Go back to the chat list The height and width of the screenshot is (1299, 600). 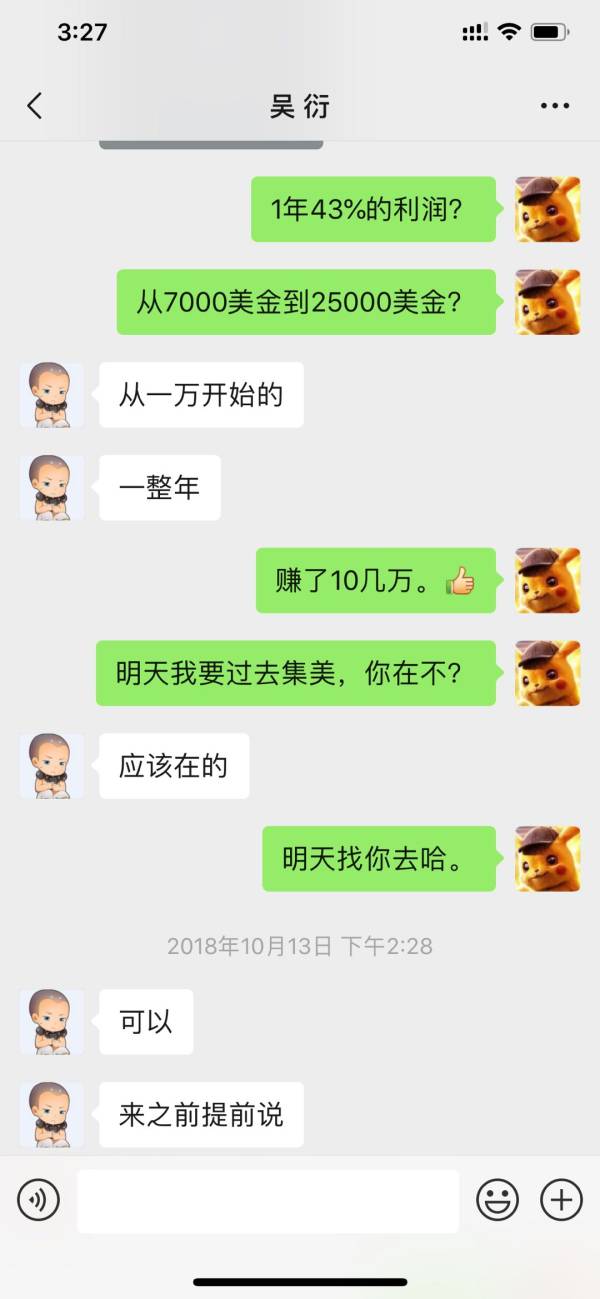click(35, 106)
